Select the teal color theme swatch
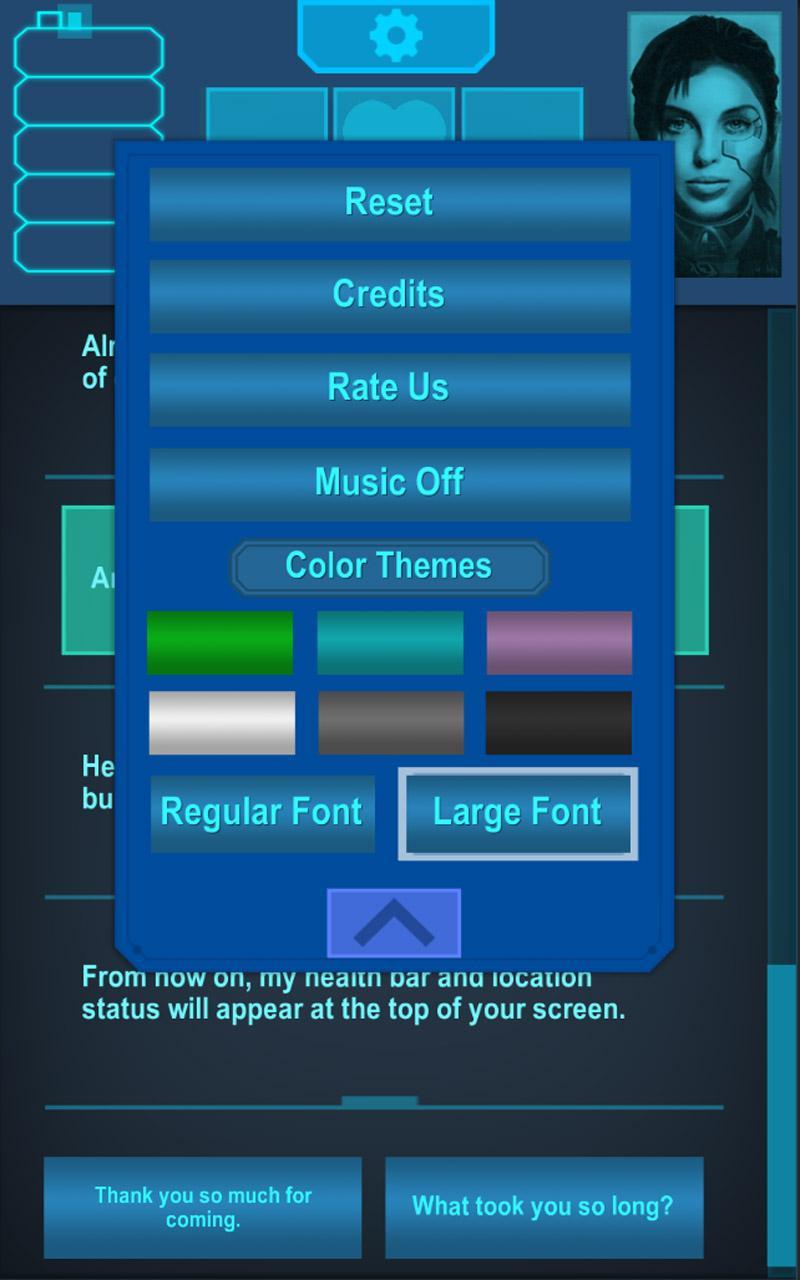The width and height of the screenshot is (800, 1280). click(389, 643)
